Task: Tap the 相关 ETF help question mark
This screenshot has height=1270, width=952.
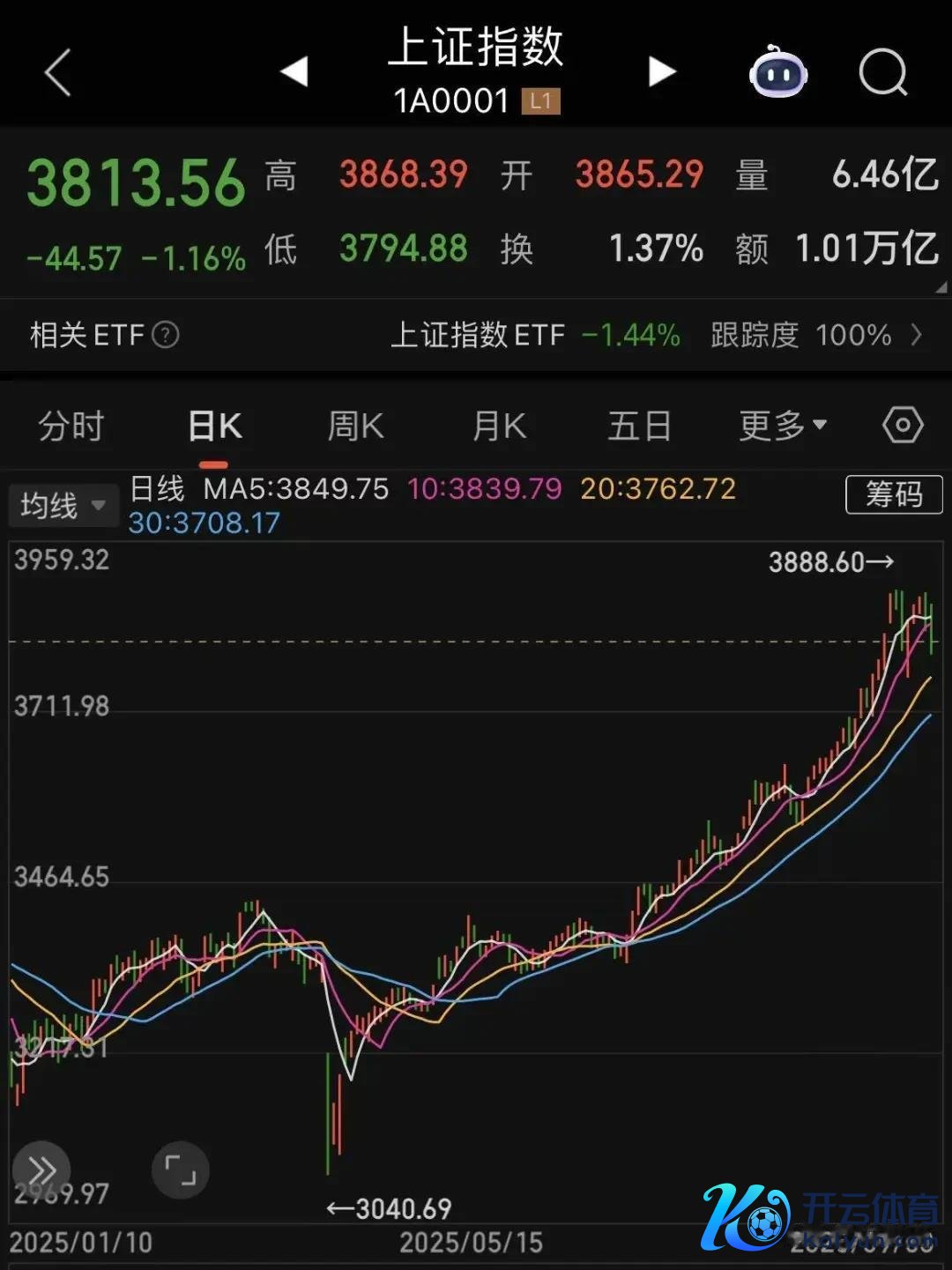Action: pos(166,335)
